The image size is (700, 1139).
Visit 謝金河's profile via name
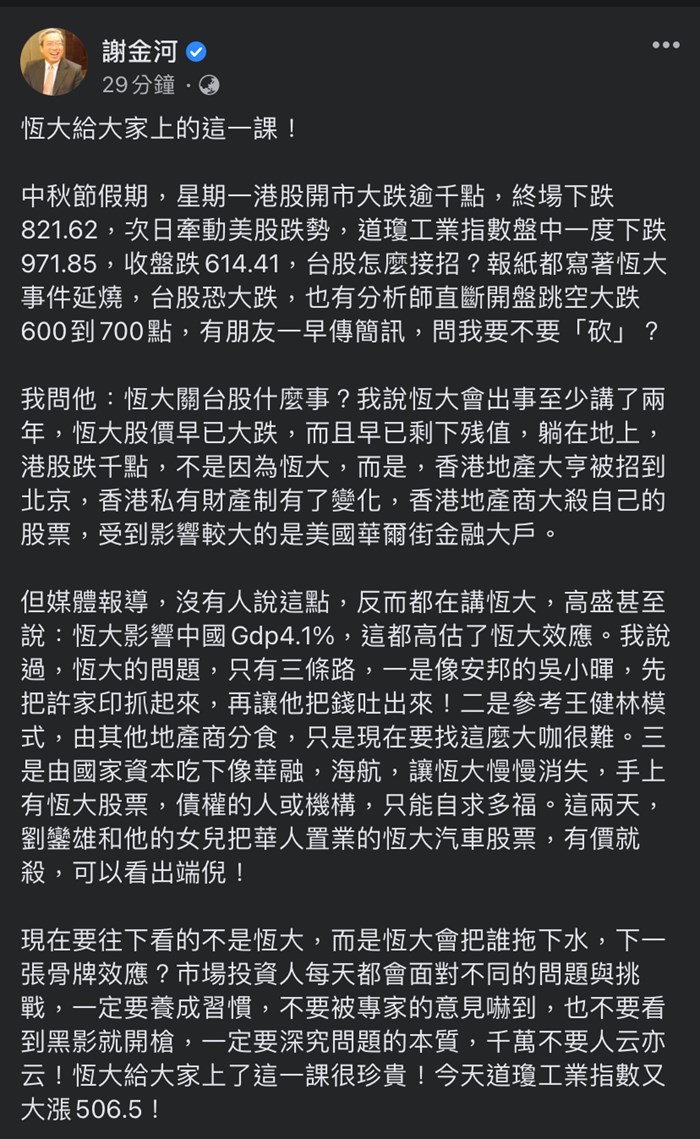pos(139,51)
